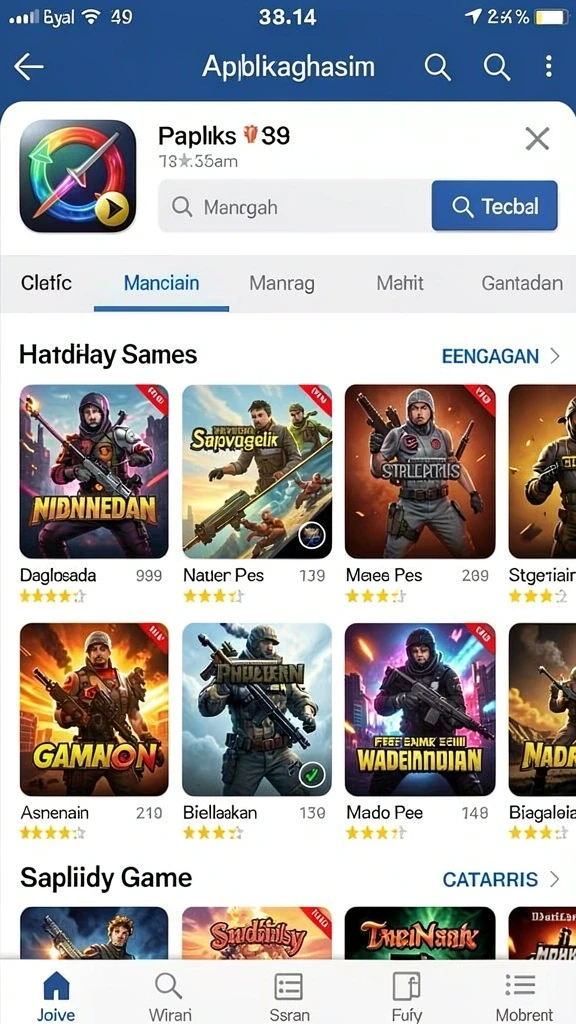This screenshot has height=1024, width=576.
Task: Switch to the Cletic tab
Action: pyautogui.click(x=46, y=283)
